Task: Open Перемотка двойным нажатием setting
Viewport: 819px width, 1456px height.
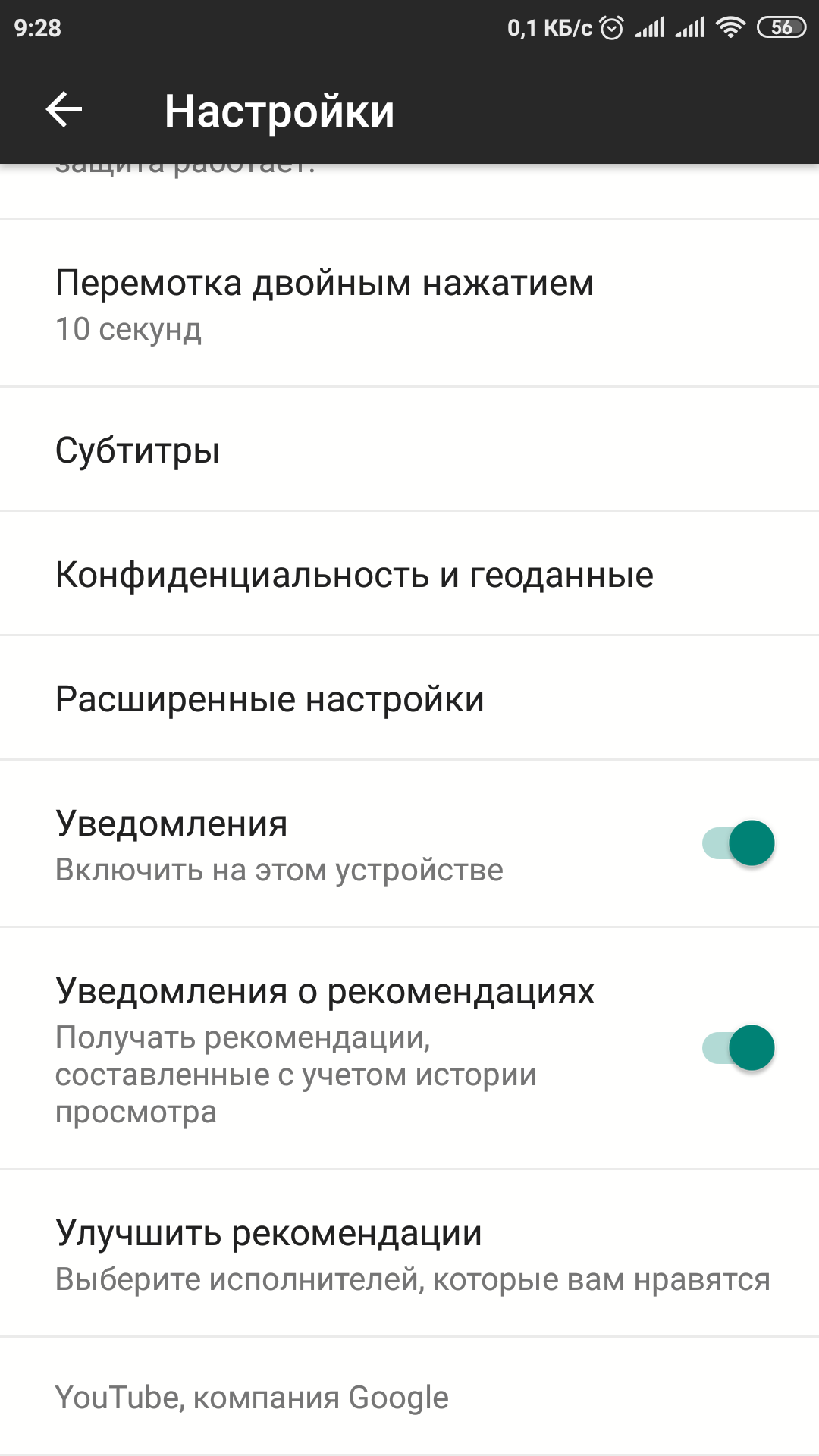Action: coord(325,304)
